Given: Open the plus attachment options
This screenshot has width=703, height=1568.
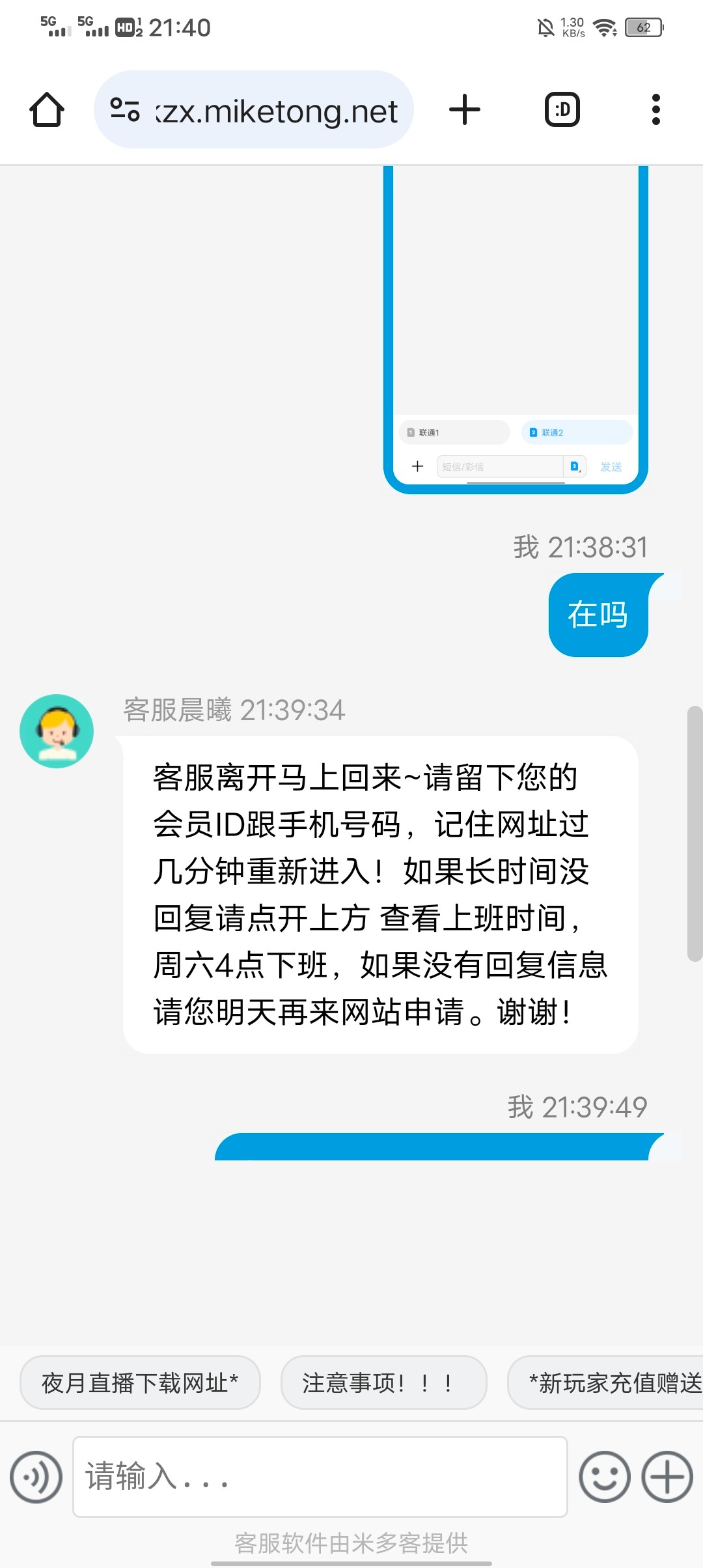Looking at the screenshot, I should pyautogui.click(x=667, y=1477).
